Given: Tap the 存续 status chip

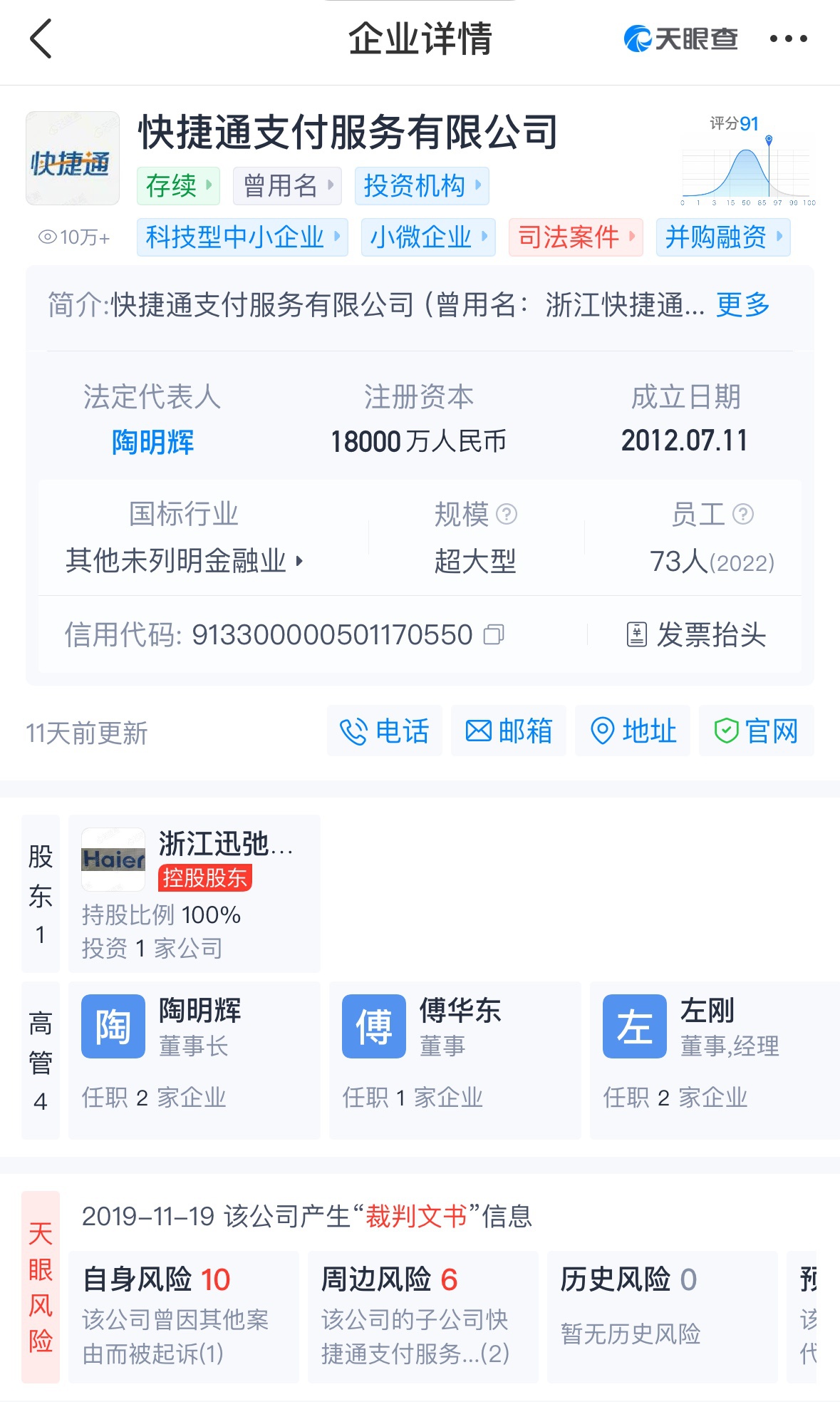Looking at the screenshot, I should coord(178,186).
